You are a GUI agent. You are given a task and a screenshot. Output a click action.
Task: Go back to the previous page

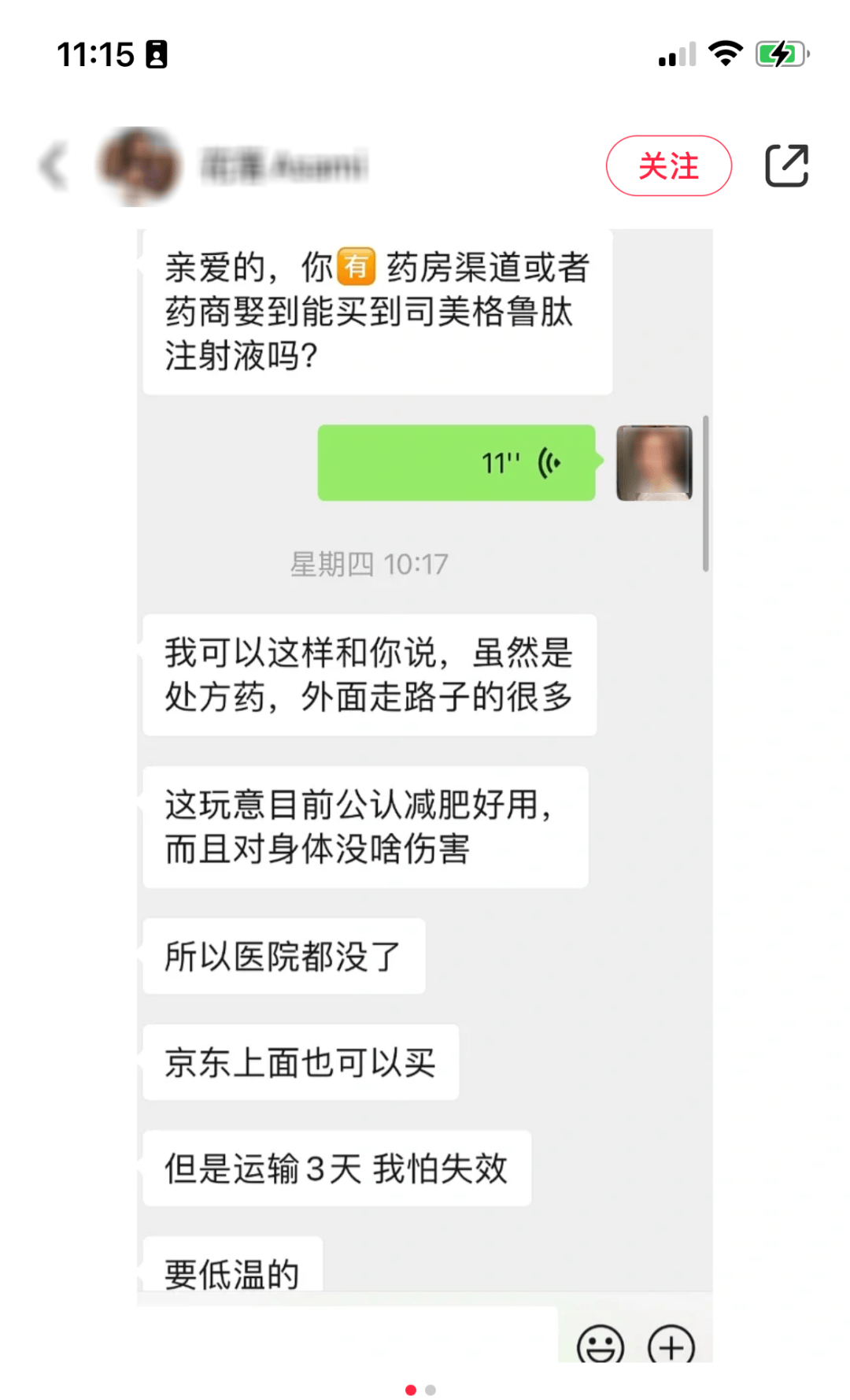pyautogui.click(x=54, y=166)
